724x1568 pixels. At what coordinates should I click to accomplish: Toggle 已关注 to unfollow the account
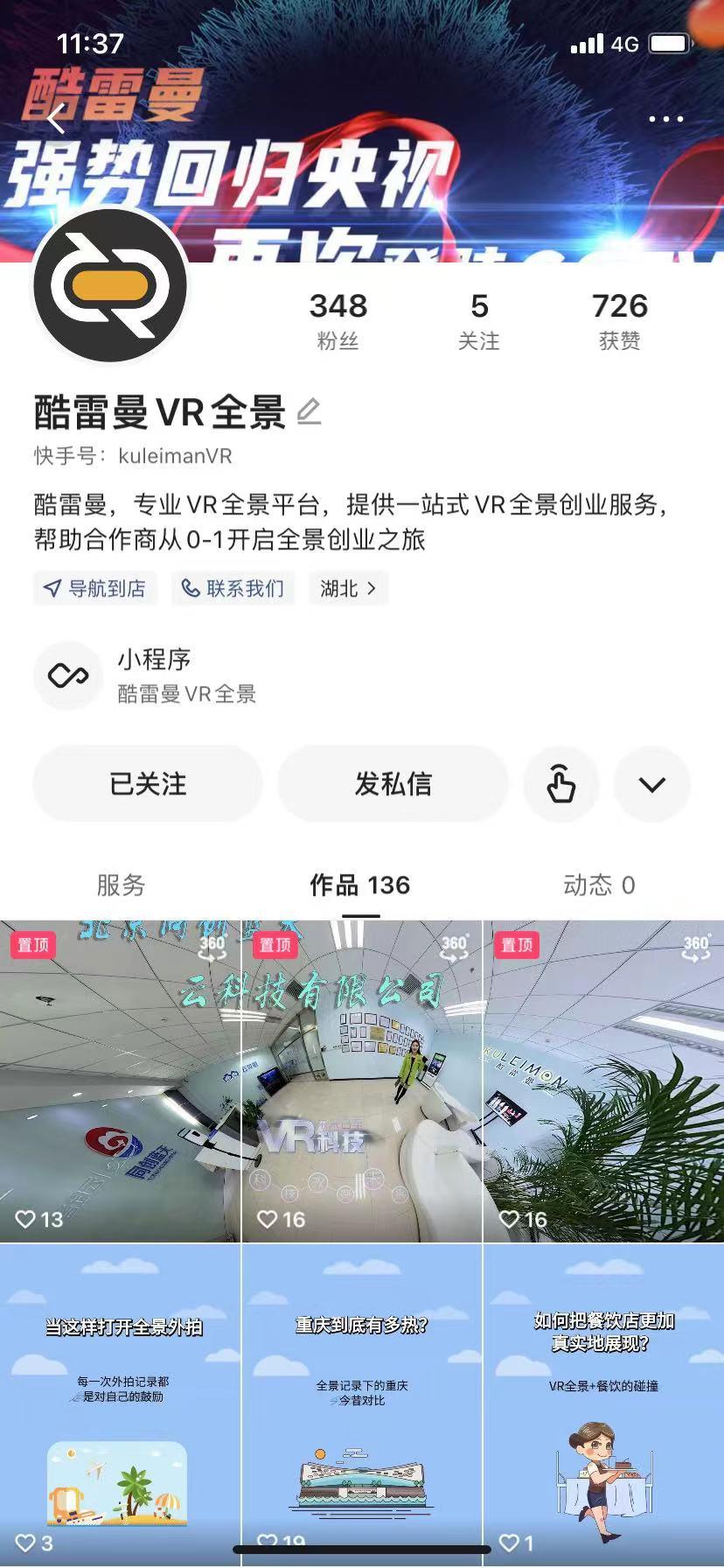pyautogui.click(x=148, y=785)
